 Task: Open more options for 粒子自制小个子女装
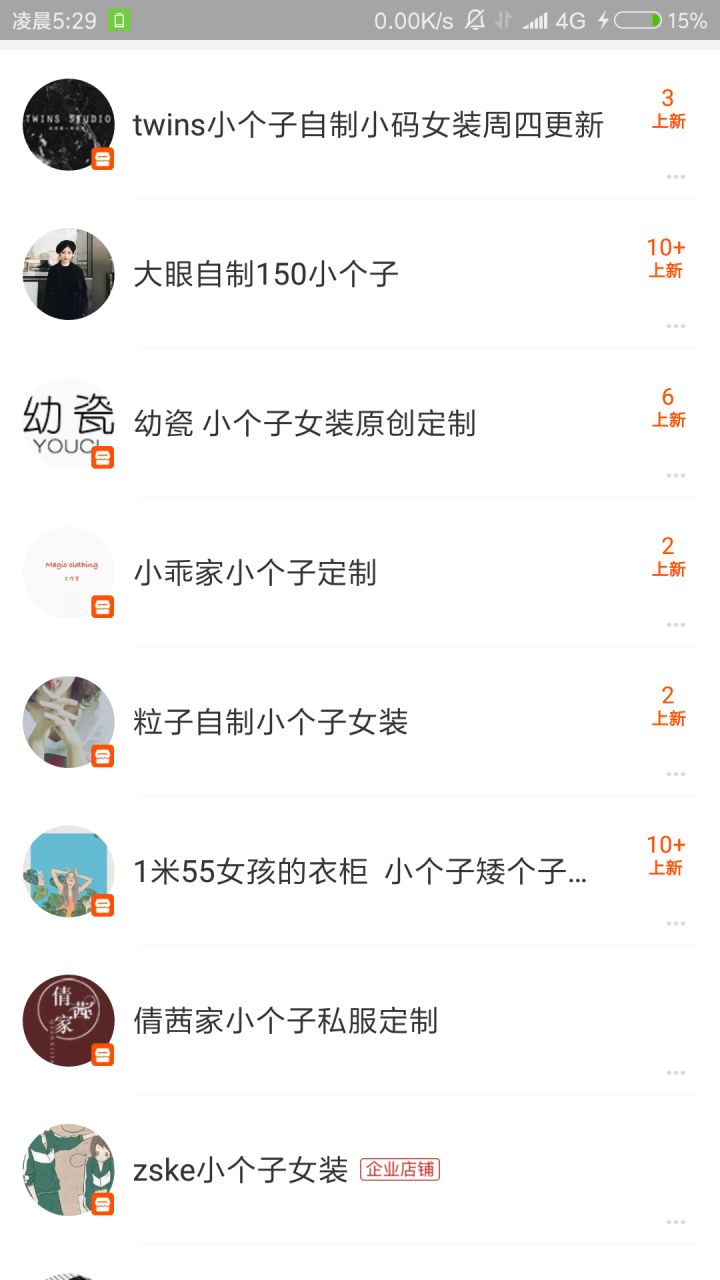[x=676, y=774]
